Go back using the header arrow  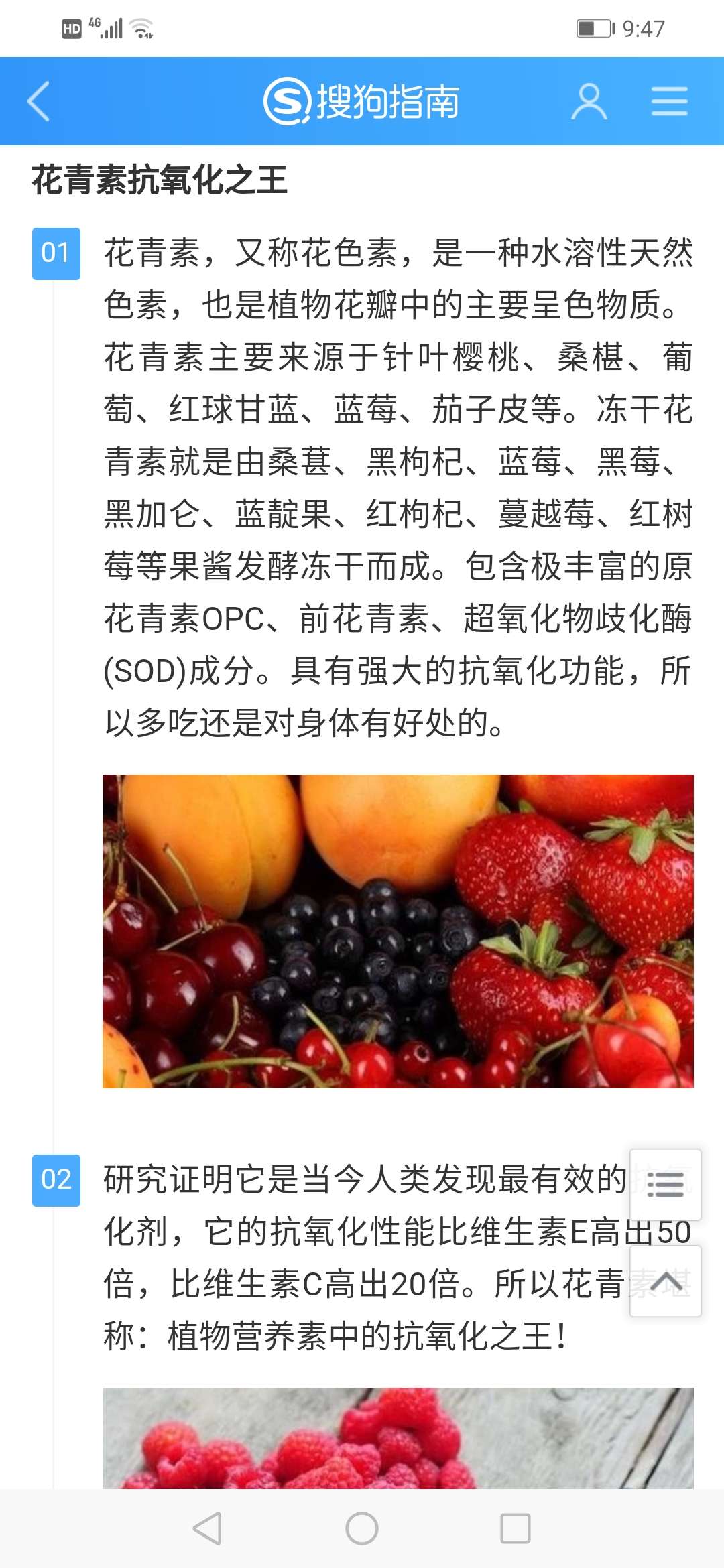pyautogui.click(x=38, y=101)
